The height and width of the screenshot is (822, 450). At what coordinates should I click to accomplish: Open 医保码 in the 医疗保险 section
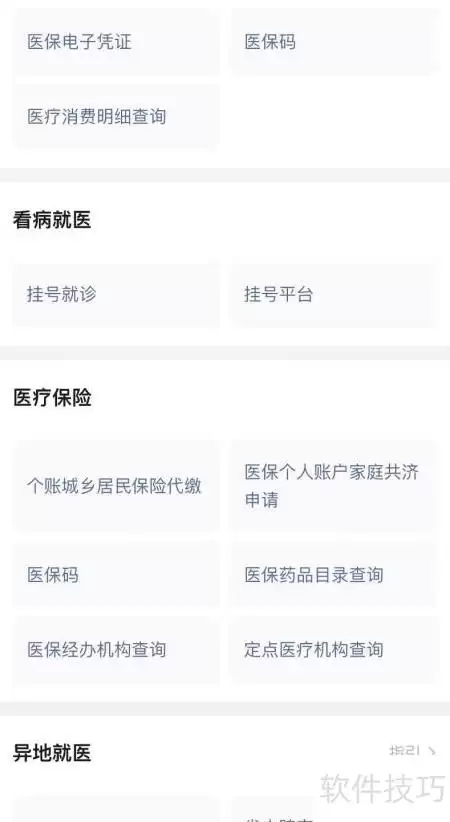(x=116, y=575)
